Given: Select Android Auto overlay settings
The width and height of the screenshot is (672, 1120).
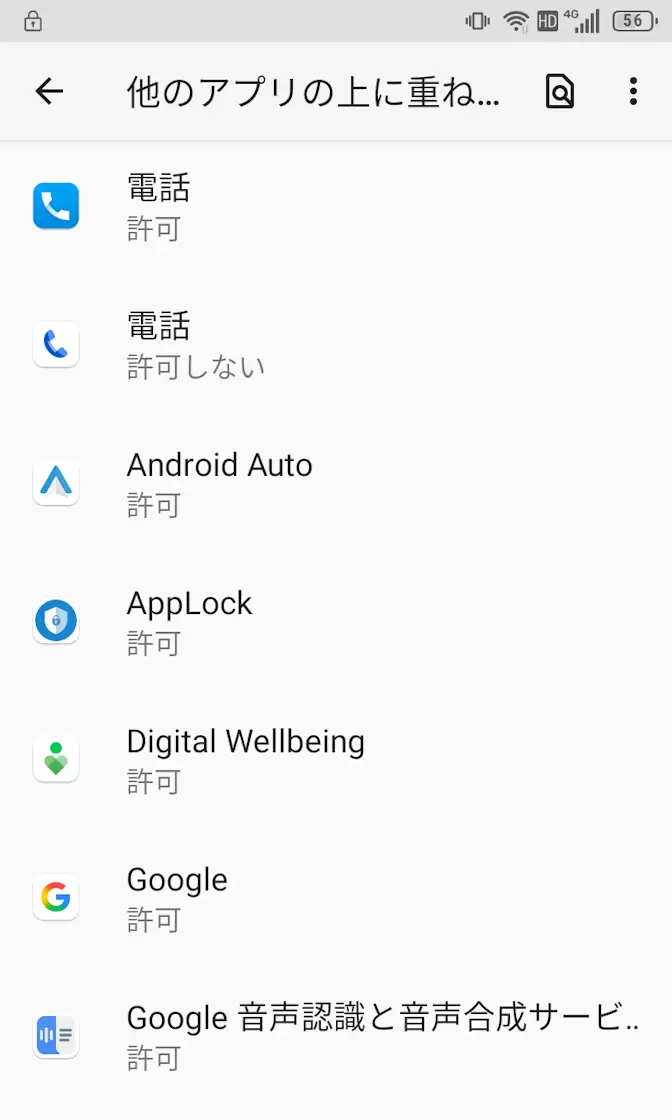Looking at the screenshot, I should pos(336,483).
